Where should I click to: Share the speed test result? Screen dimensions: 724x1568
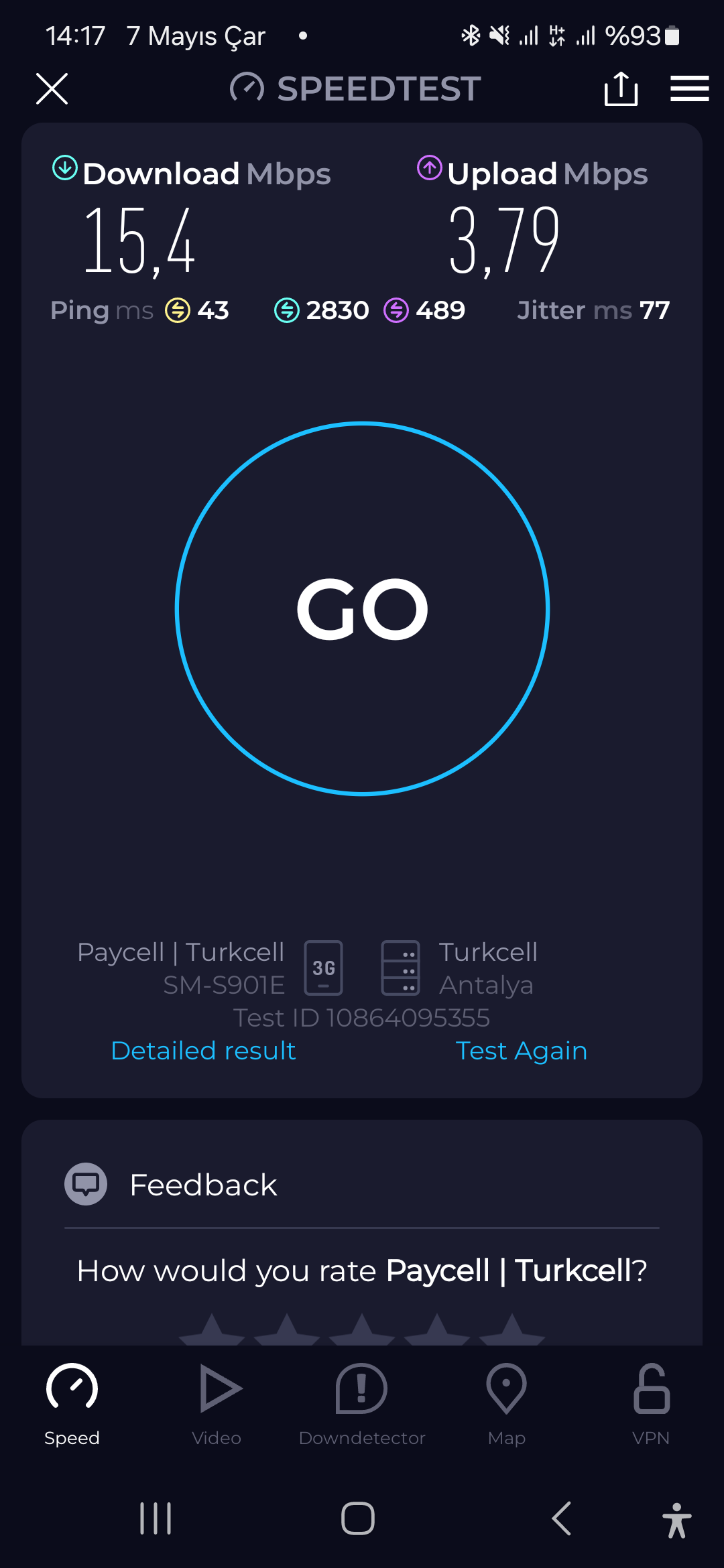click(621, 88)
